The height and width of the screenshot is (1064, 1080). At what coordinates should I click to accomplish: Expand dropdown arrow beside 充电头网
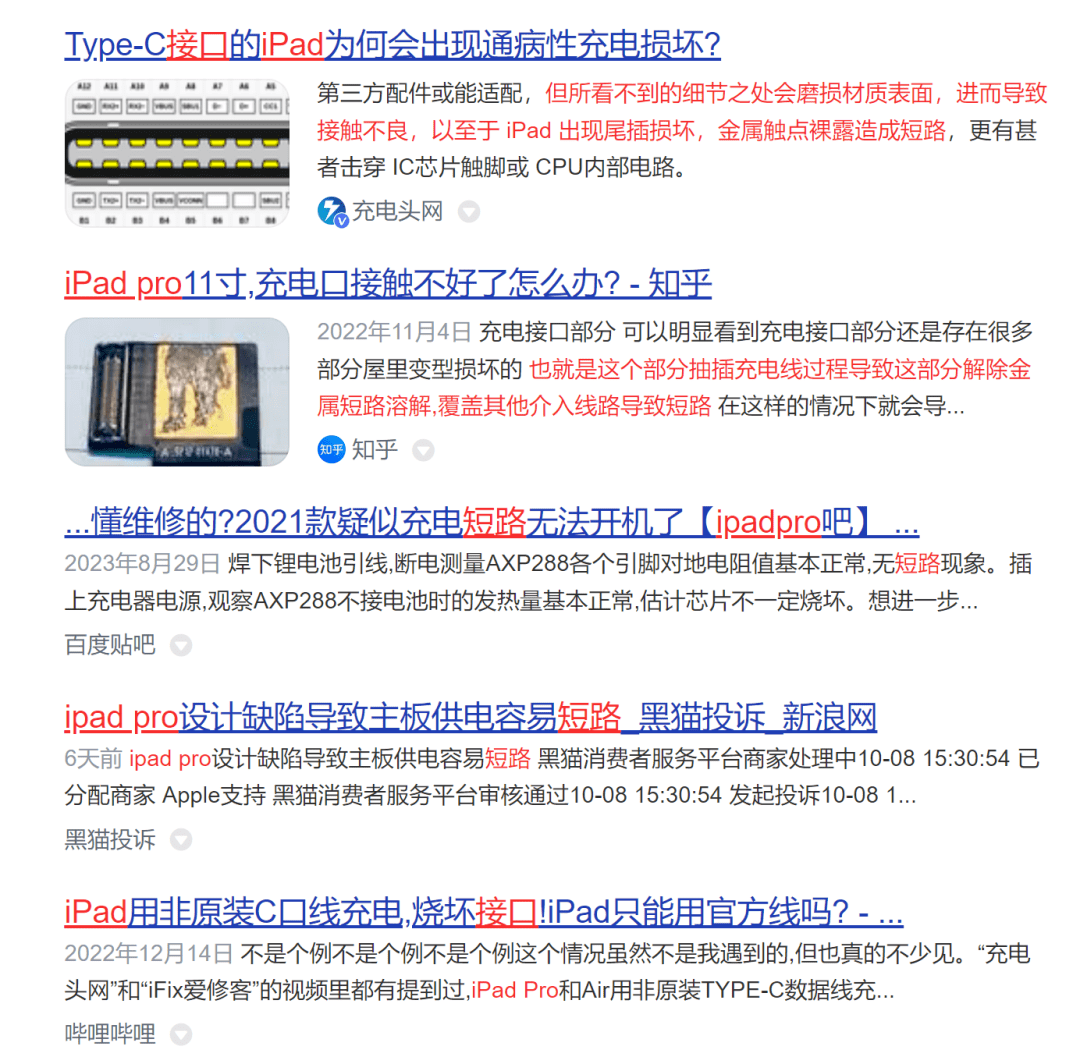pos(469,212)
